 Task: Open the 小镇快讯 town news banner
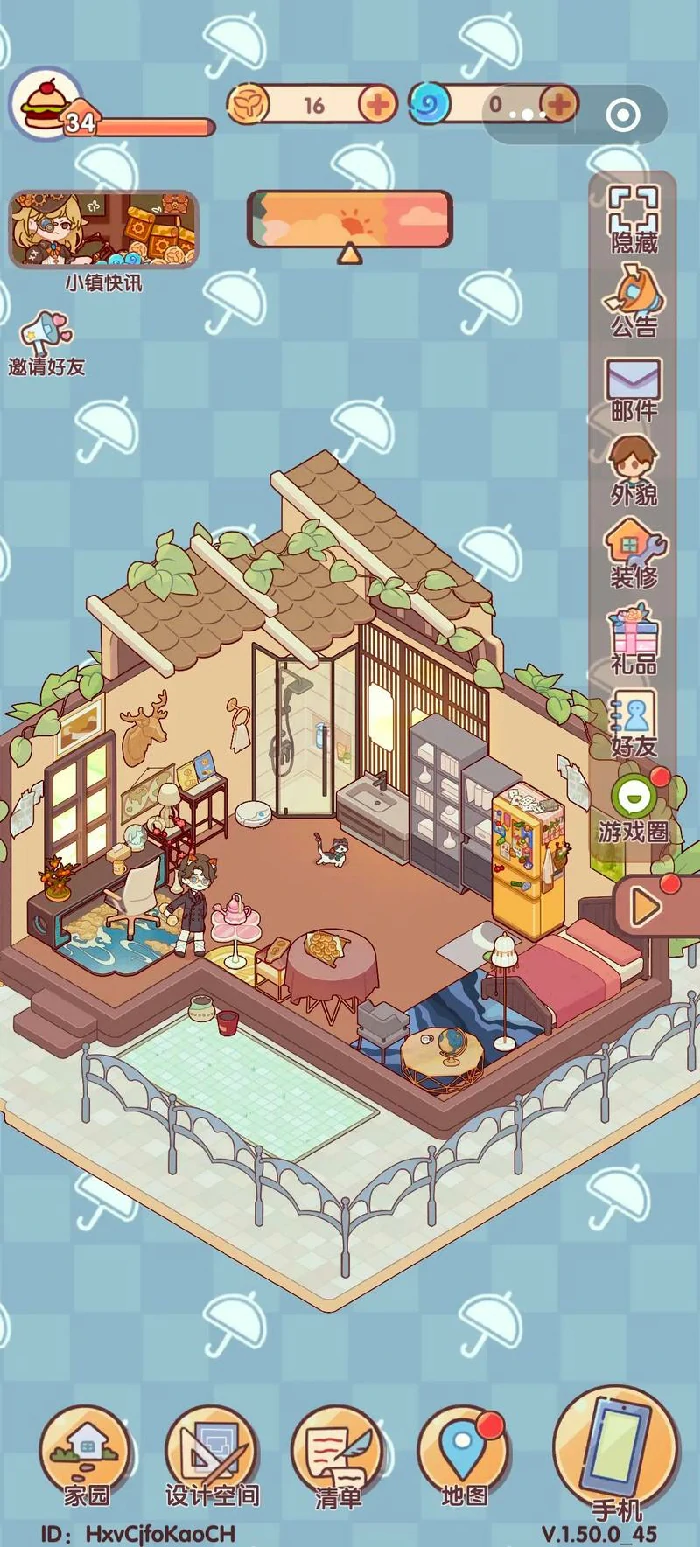click(x=104, y=232)
